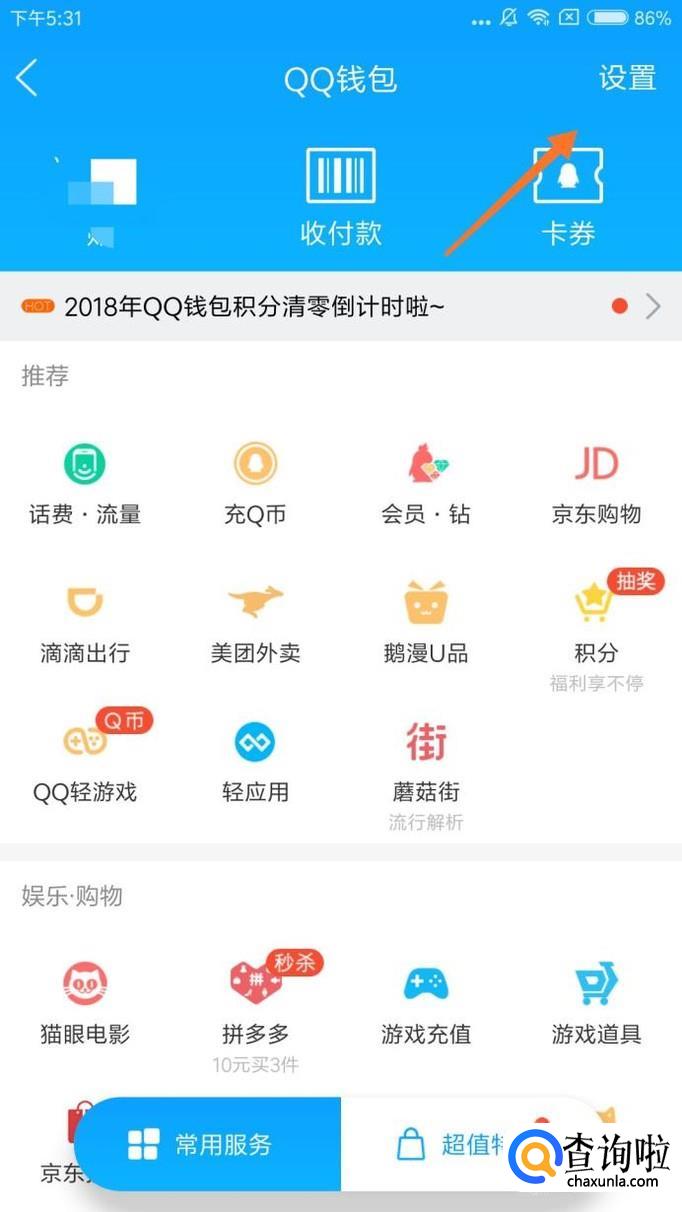Open 收付款 barcode payment
This screenshot has height=1212, width=682.
[341, 197]
